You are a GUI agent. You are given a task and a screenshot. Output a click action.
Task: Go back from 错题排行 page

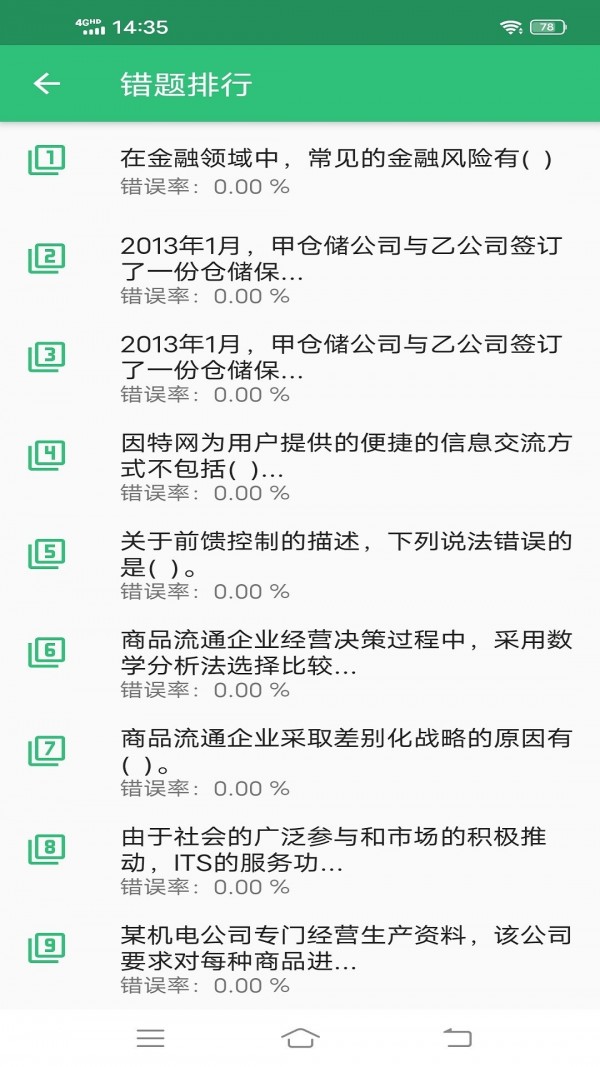pos(47,84)
